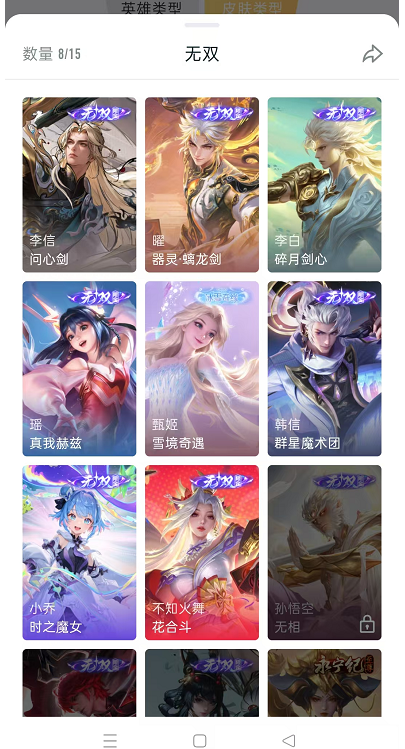This screenshot has width=405, height=749.
Task: Go back with system navigation triangle
Action: pos(288,740)
